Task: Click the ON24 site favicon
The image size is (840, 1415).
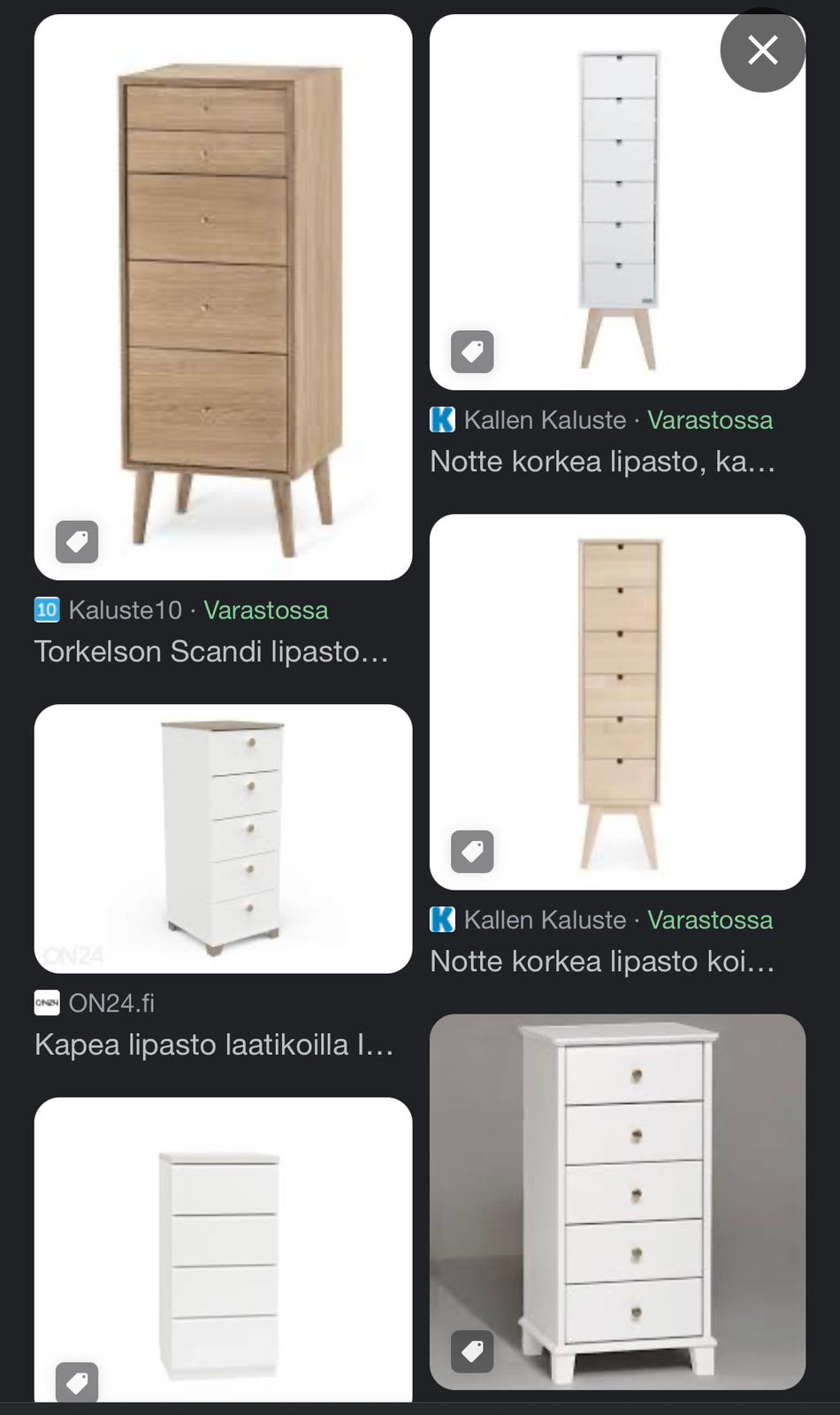Action: click(47, 1004)
